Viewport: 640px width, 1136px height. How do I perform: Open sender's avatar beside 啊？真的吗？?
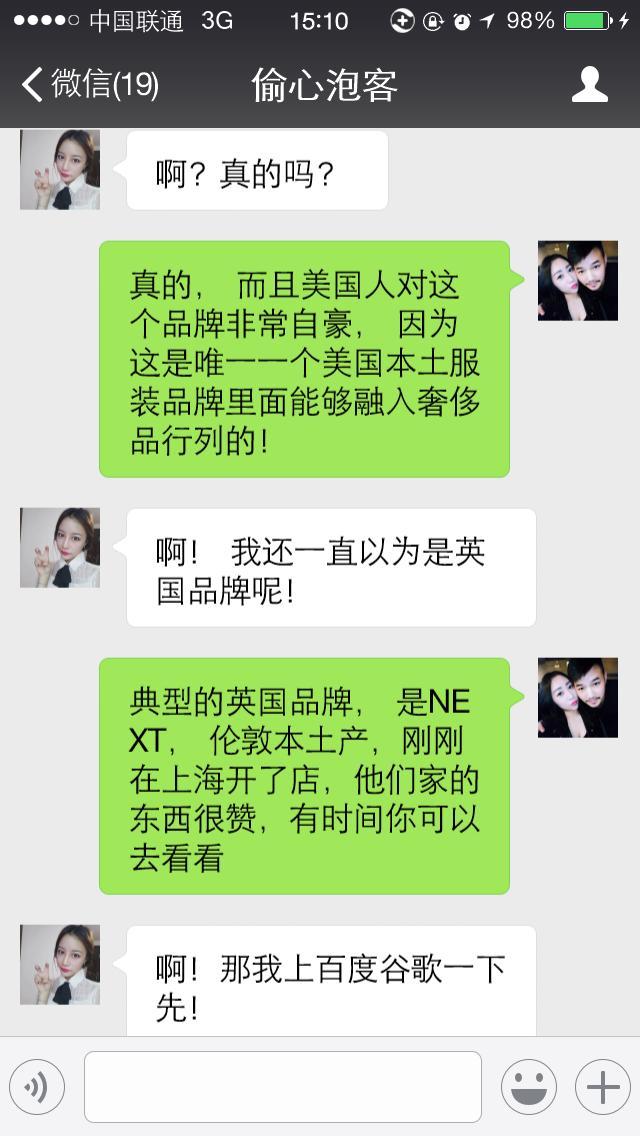(x=60, y=170)
